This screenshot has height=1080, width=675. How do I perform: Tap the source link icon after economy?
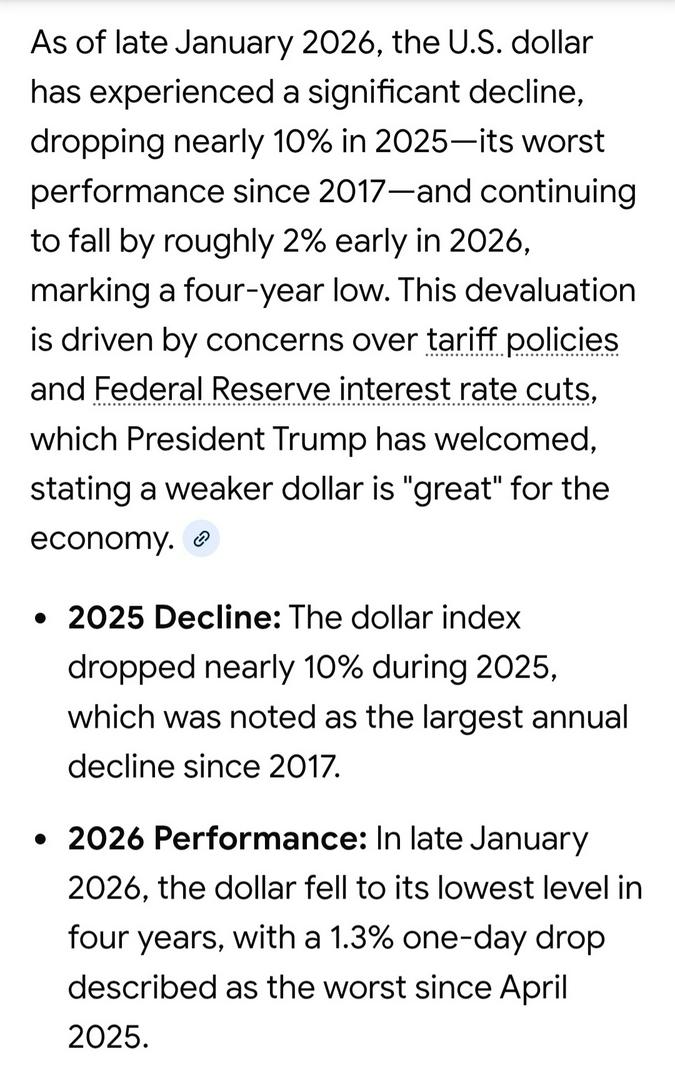[201, 539]
